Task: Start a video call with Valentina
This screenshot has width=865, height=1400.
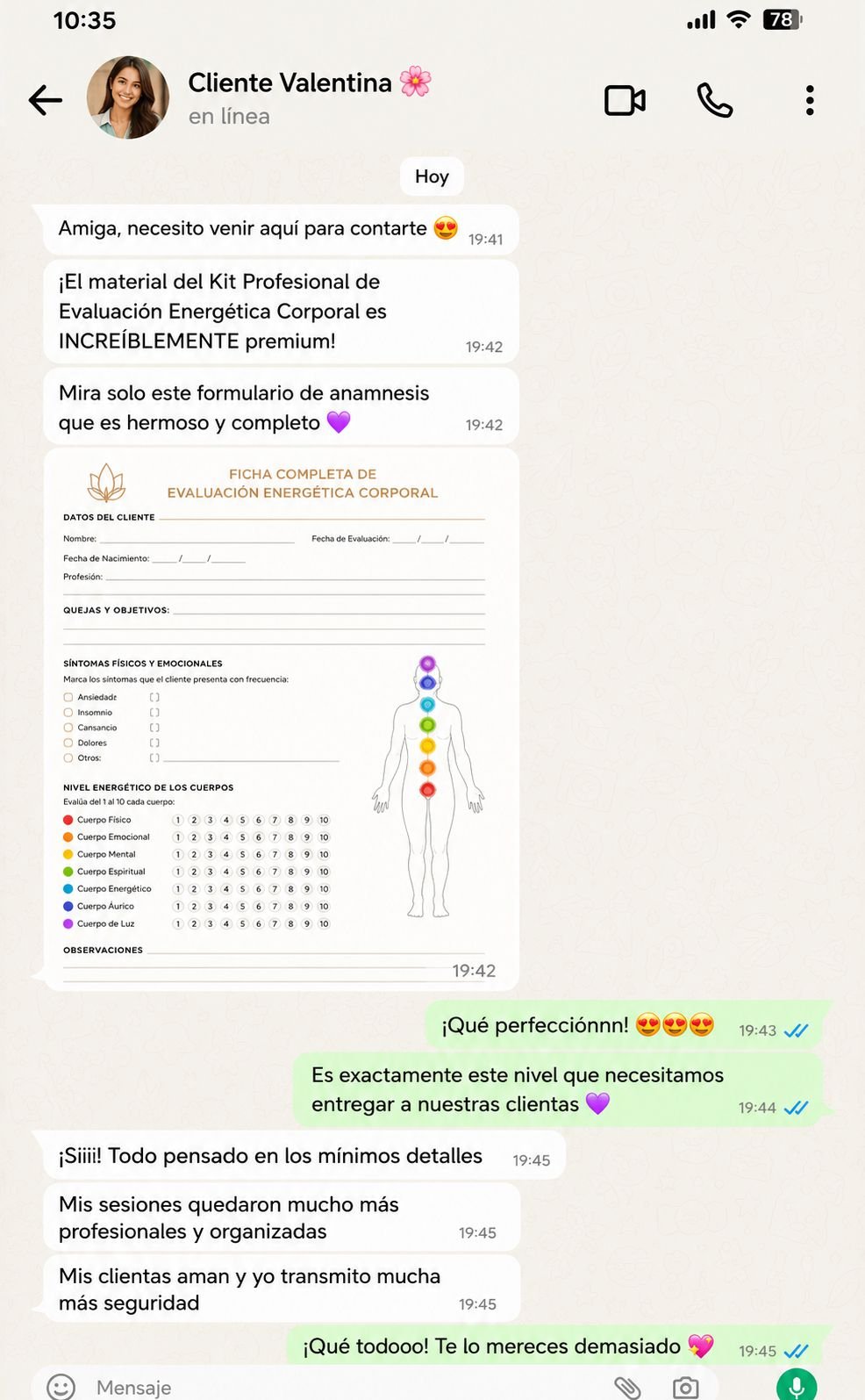Action: click(x=625, y=101)
